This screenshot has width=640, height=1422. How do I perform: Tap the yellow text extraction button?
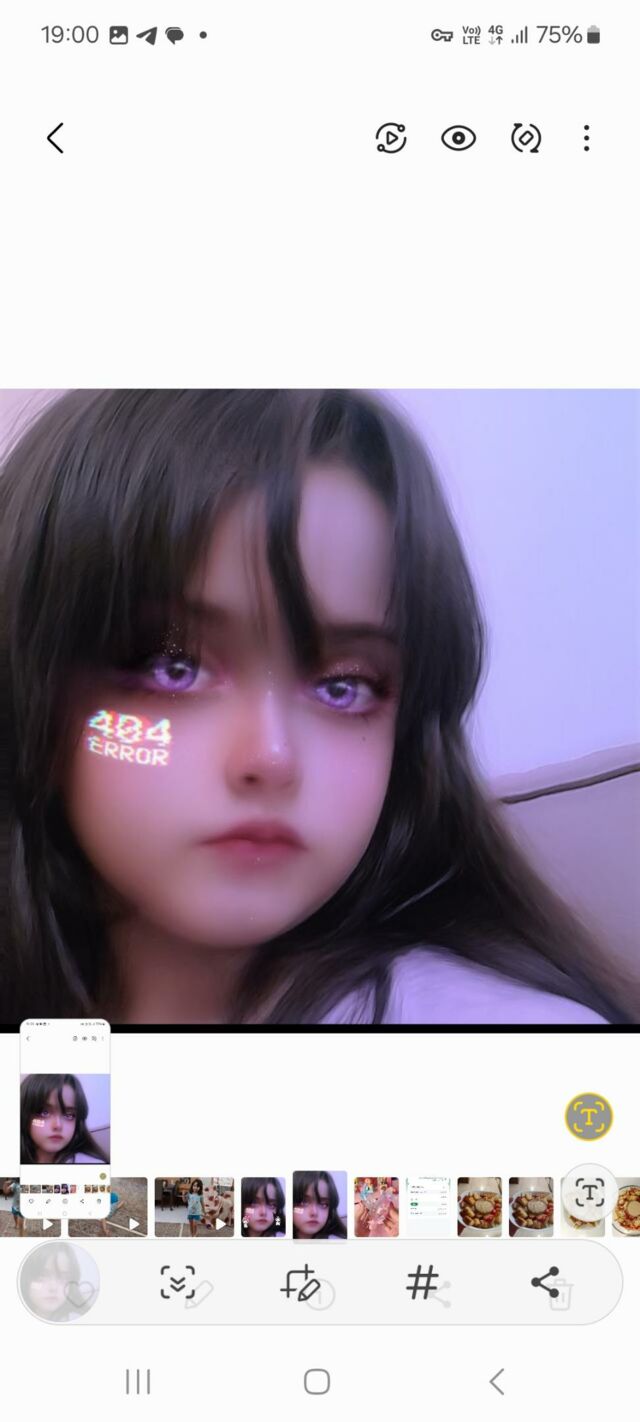click(x=588, y=1116)
